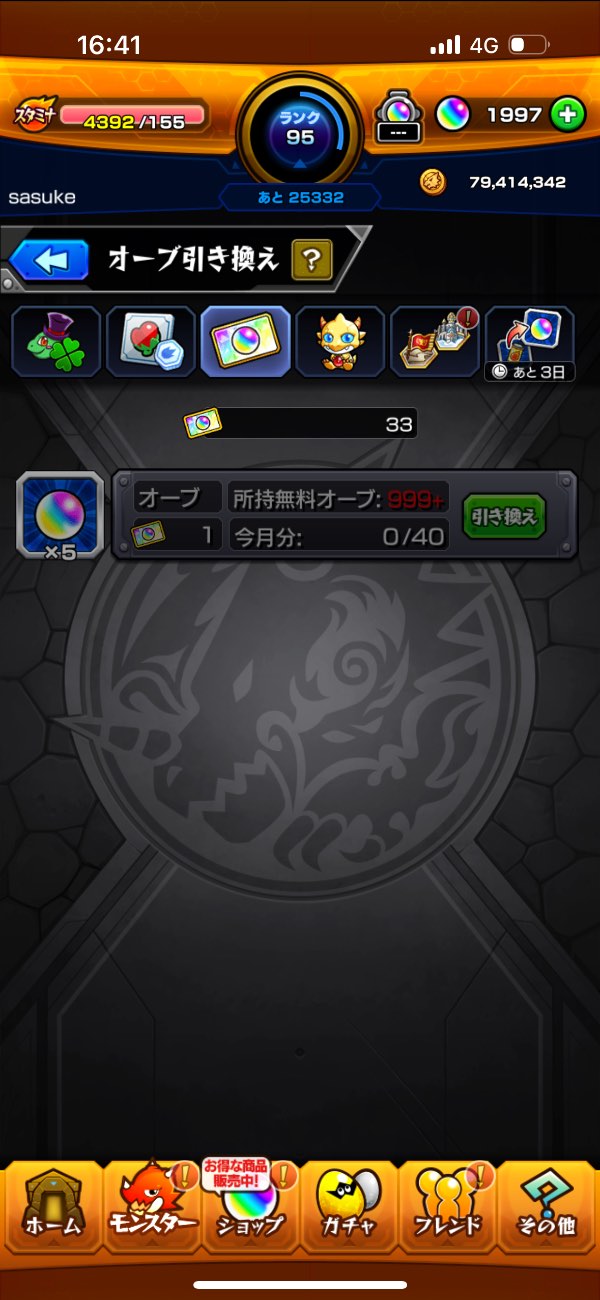The height and width of the screenshot is (1300, 600).
Task: Open the x5 orb item icon
Action: 60,515
